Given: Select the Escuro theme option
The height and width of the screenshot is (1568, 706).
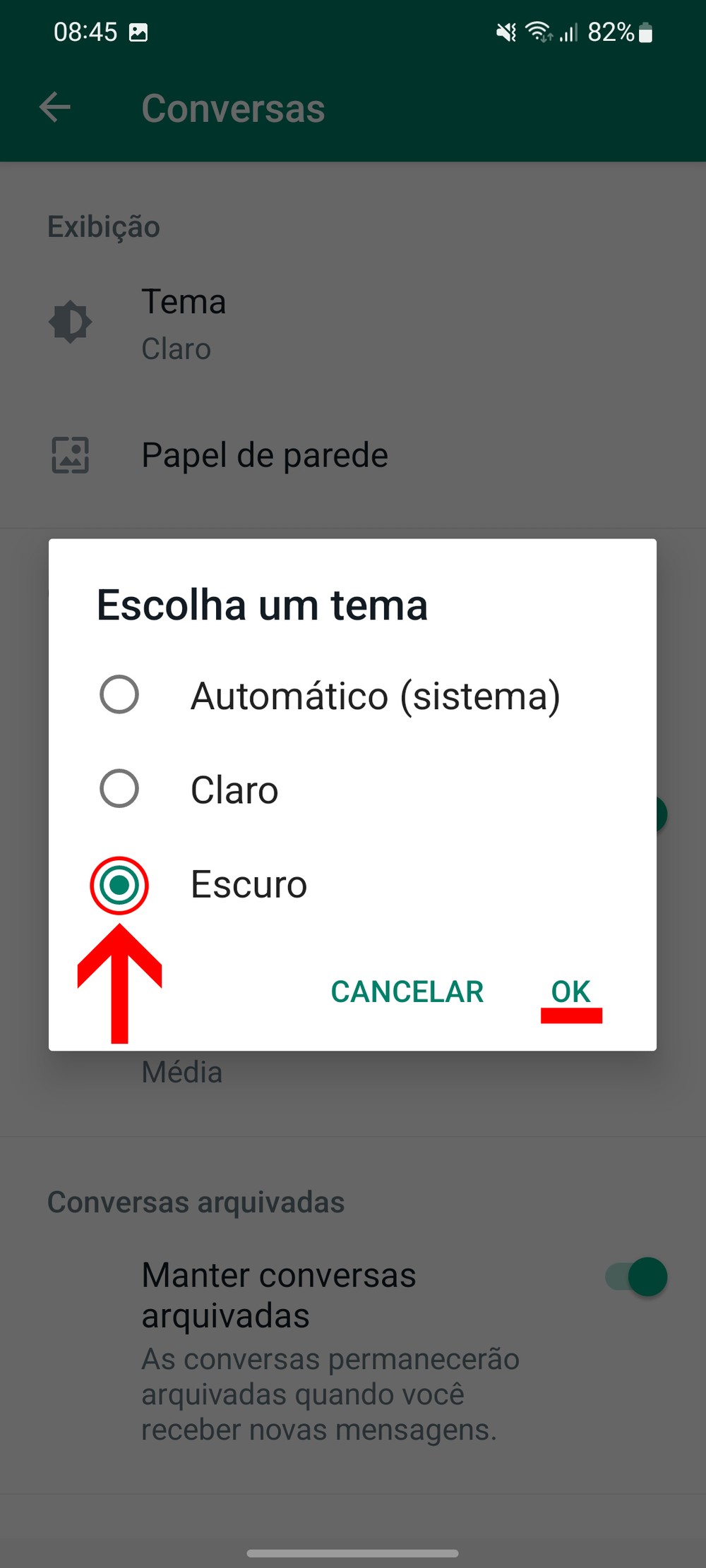Looking at the screenshot, I should point(119,884).
